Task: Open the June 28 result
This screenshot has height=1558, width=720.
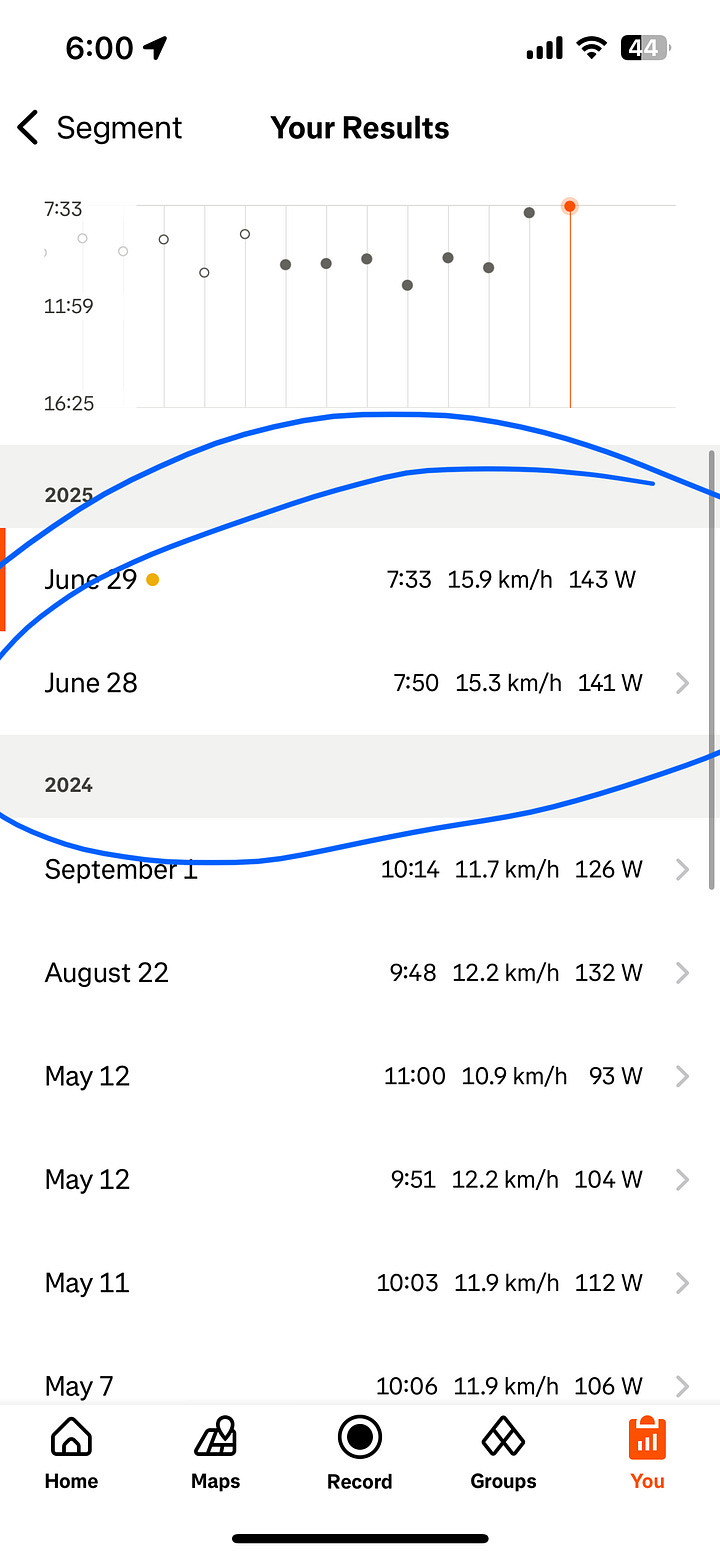Action: pyautogui.click(x=360, y=683)
